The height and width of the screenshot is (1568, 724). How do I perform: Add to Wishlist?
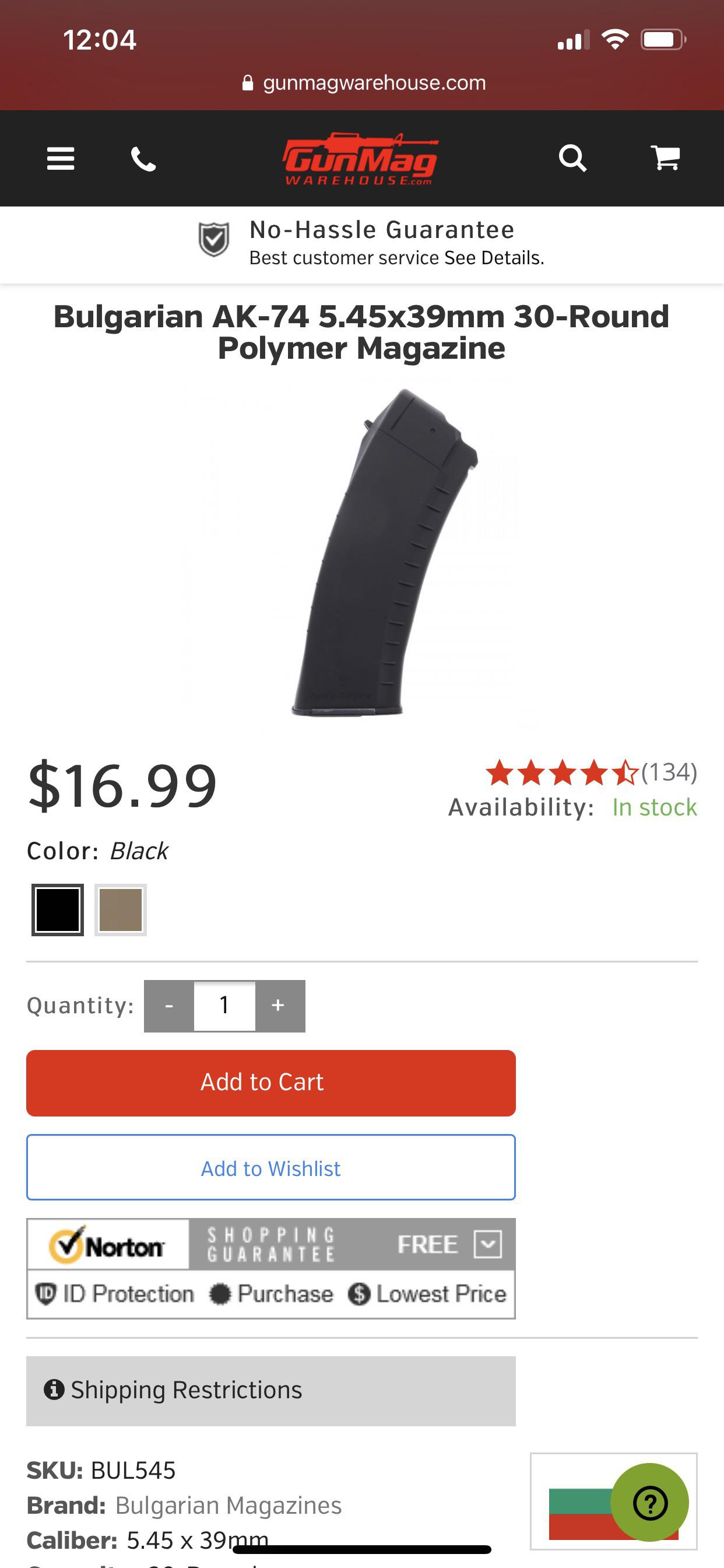270,1167
